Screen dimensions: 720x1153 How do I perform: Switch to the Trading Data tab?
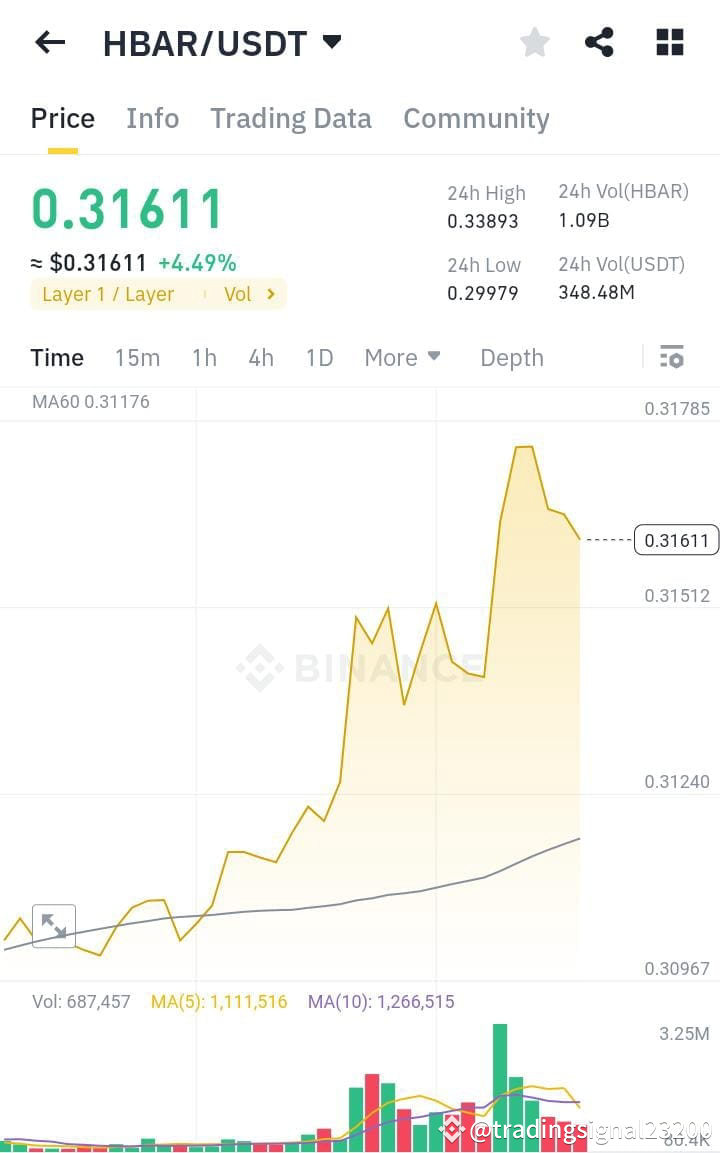tap(290, 118)
